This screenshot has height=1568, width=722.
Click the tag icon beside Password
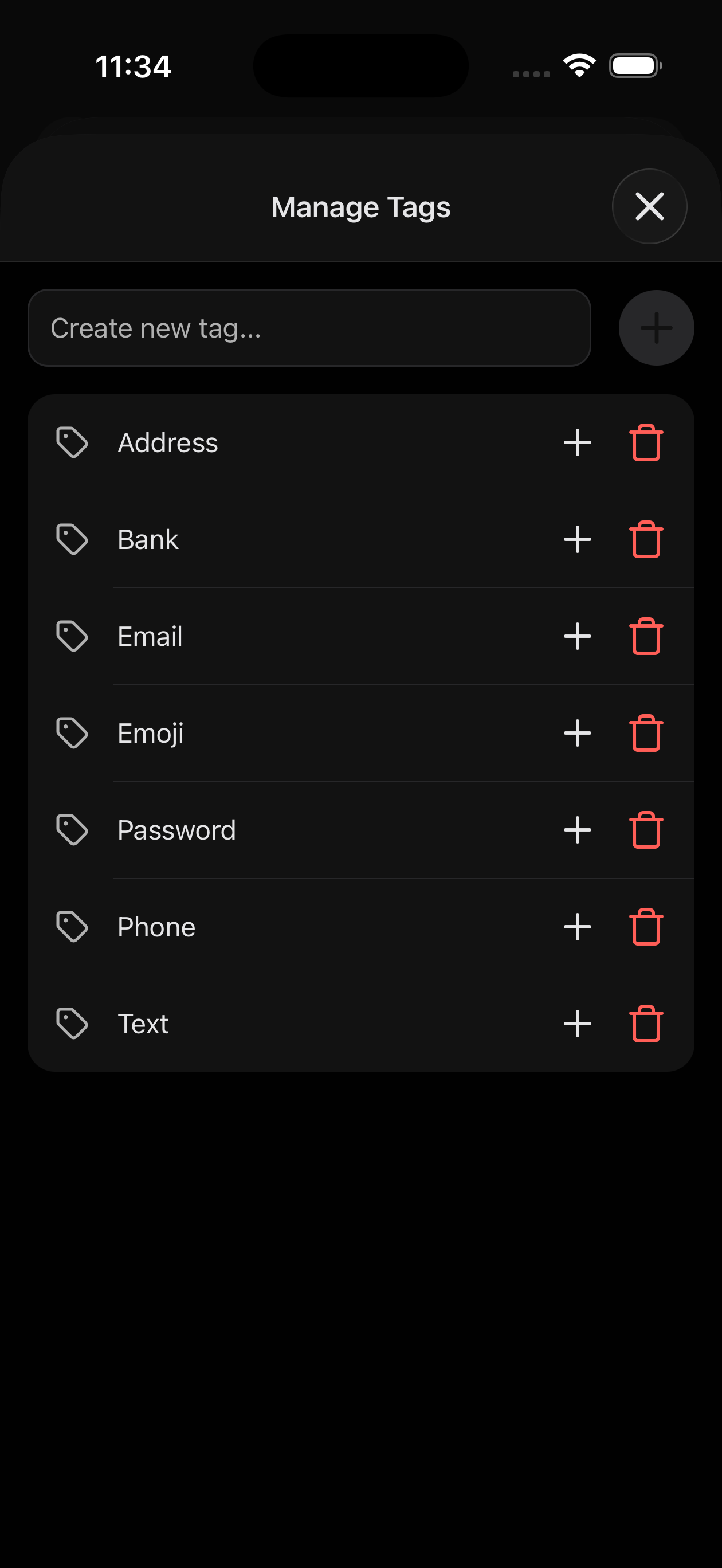pyautogui.click(x=72, y=829)
